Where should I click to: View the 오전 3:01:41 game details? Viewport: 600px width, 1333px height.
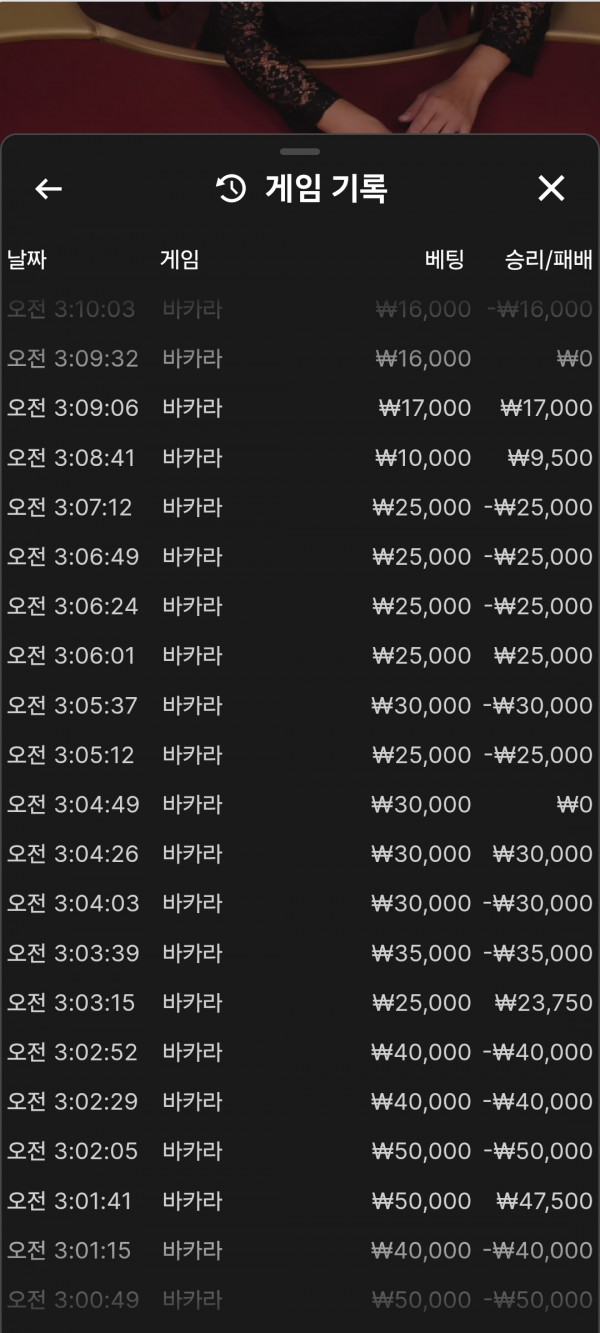[300, 1201]
